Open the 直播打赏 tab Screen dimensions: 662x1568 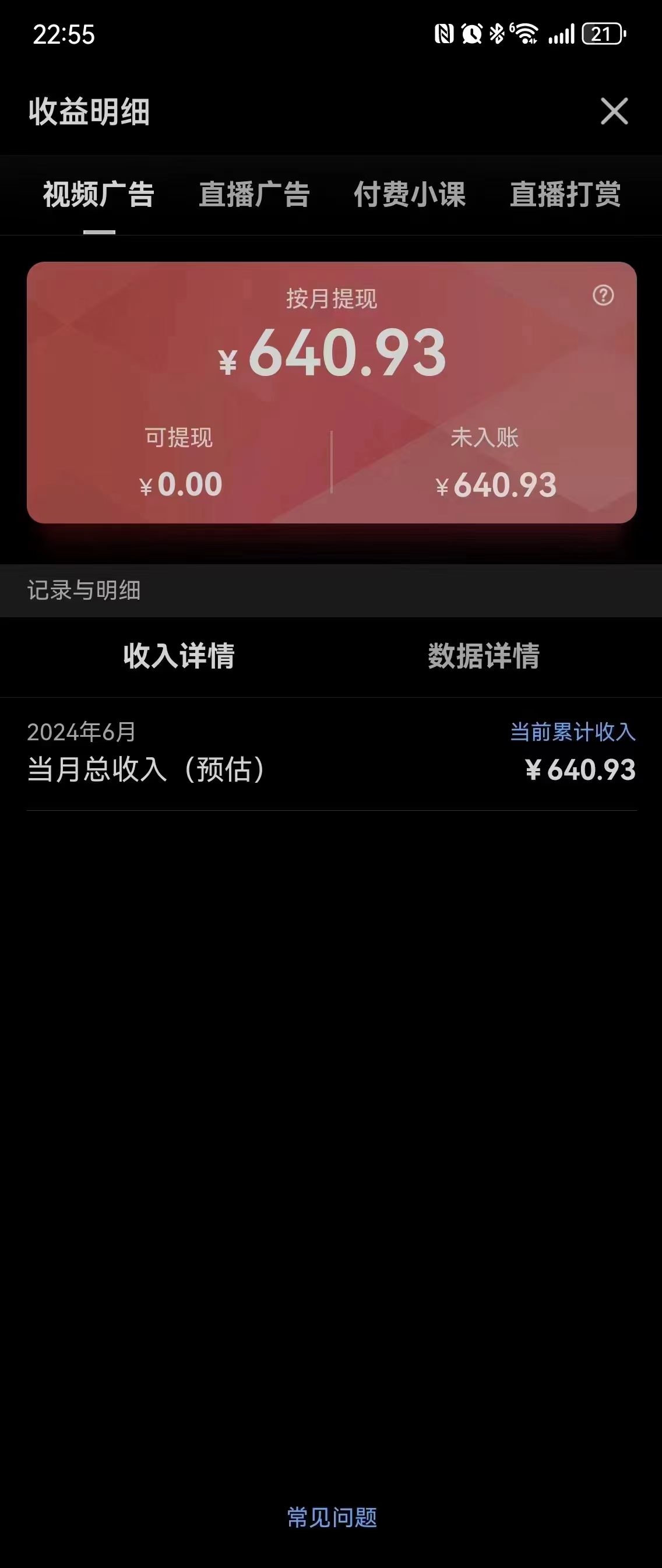click(565, 195)
